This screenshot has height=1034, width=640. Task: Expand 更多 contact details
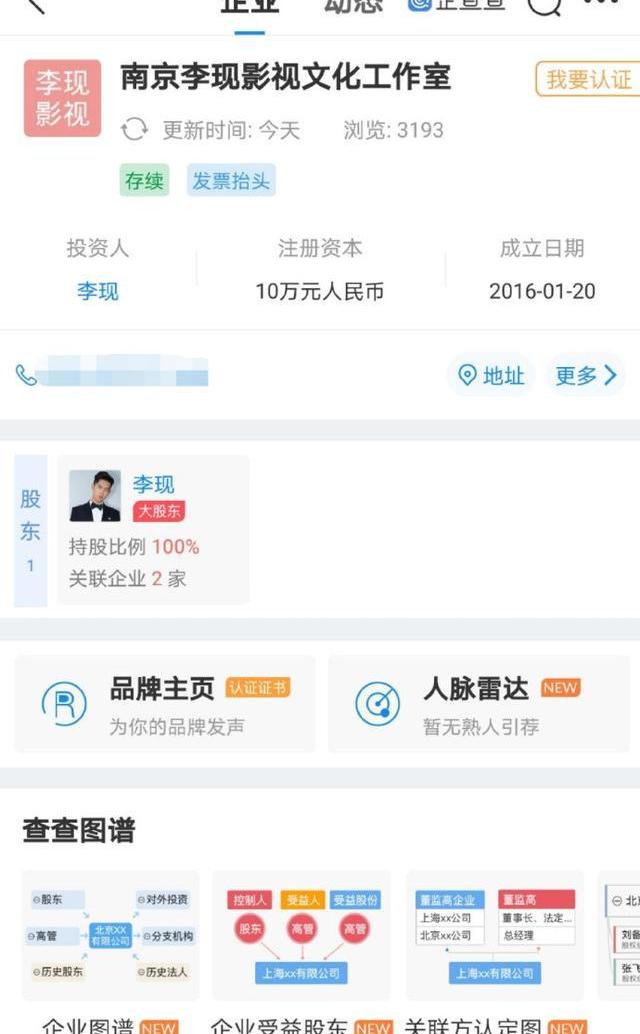[x=586, y=375]
